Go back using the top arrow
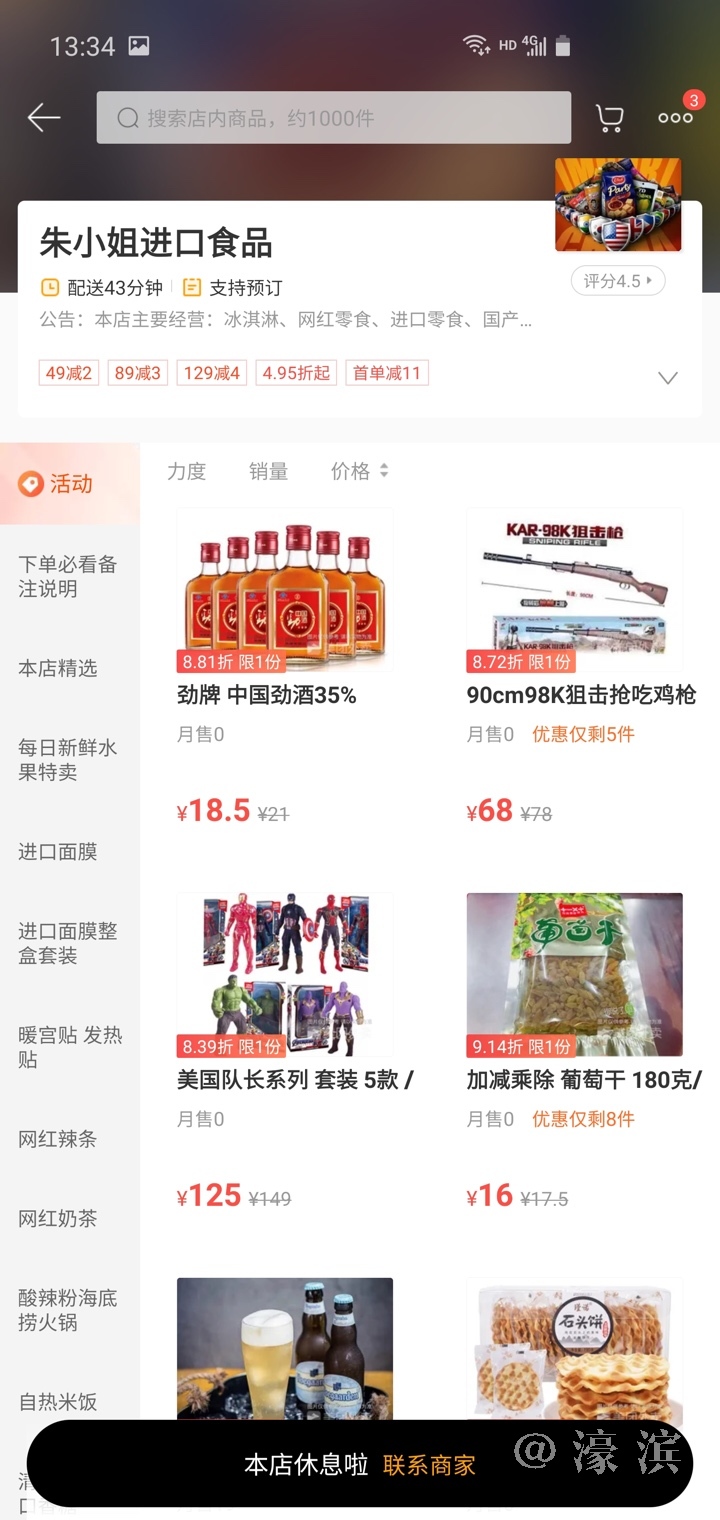The height and width of the screenshot is (1520, 720). (44, 118)
